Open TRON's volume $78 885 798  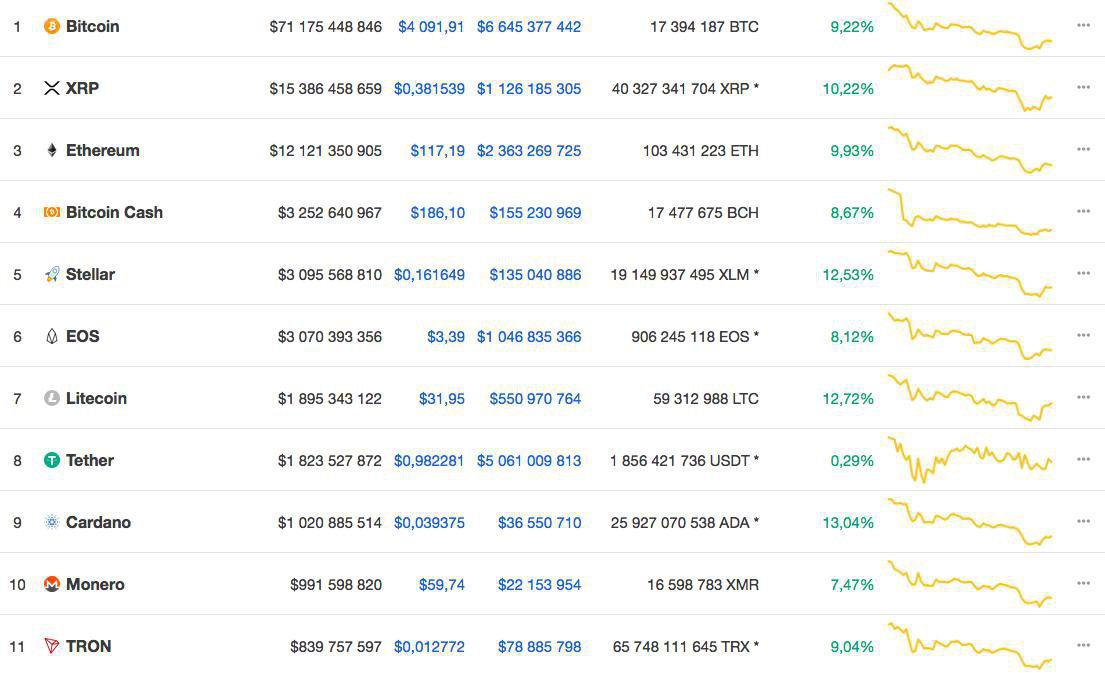[x=539, y=647]
